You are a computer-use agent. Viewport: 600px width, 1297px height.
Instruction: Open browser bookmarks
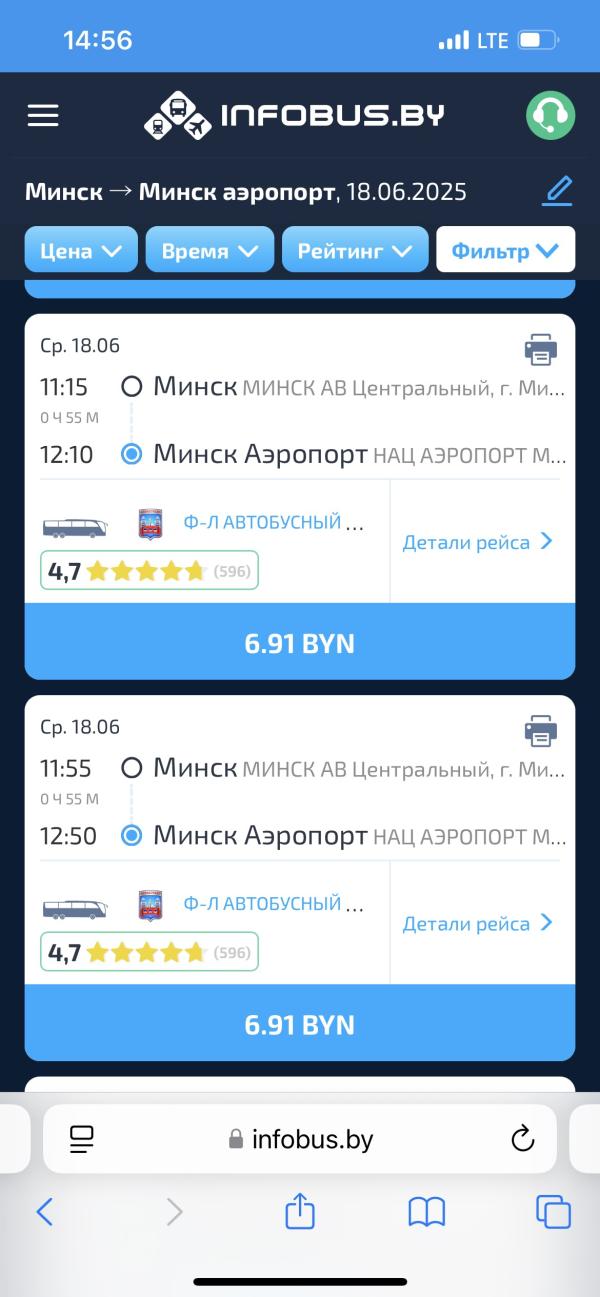(x=426, y=1212)
